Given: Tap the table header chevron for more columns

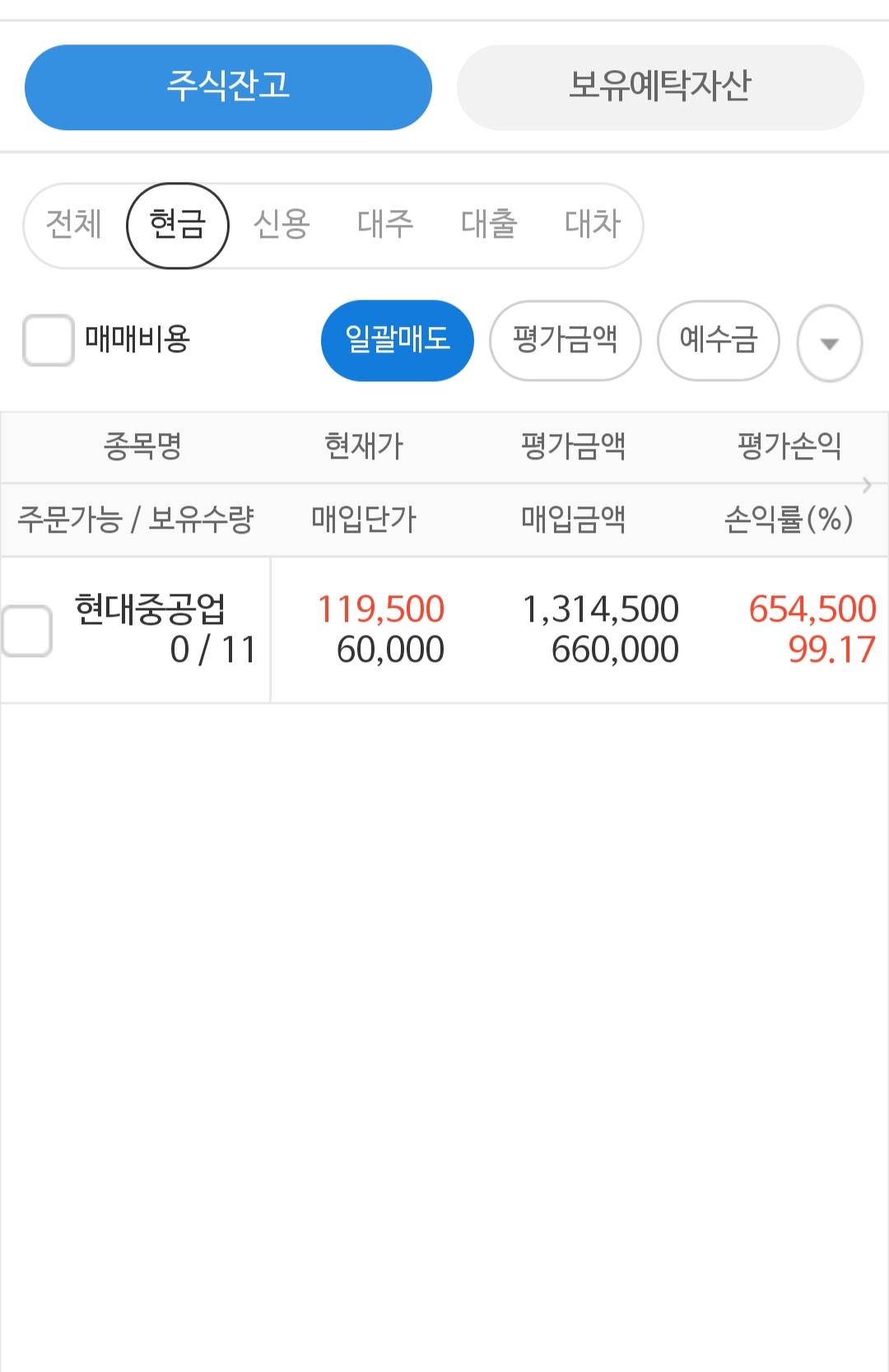Looking at the screenshot, I should tap(867, 484).
